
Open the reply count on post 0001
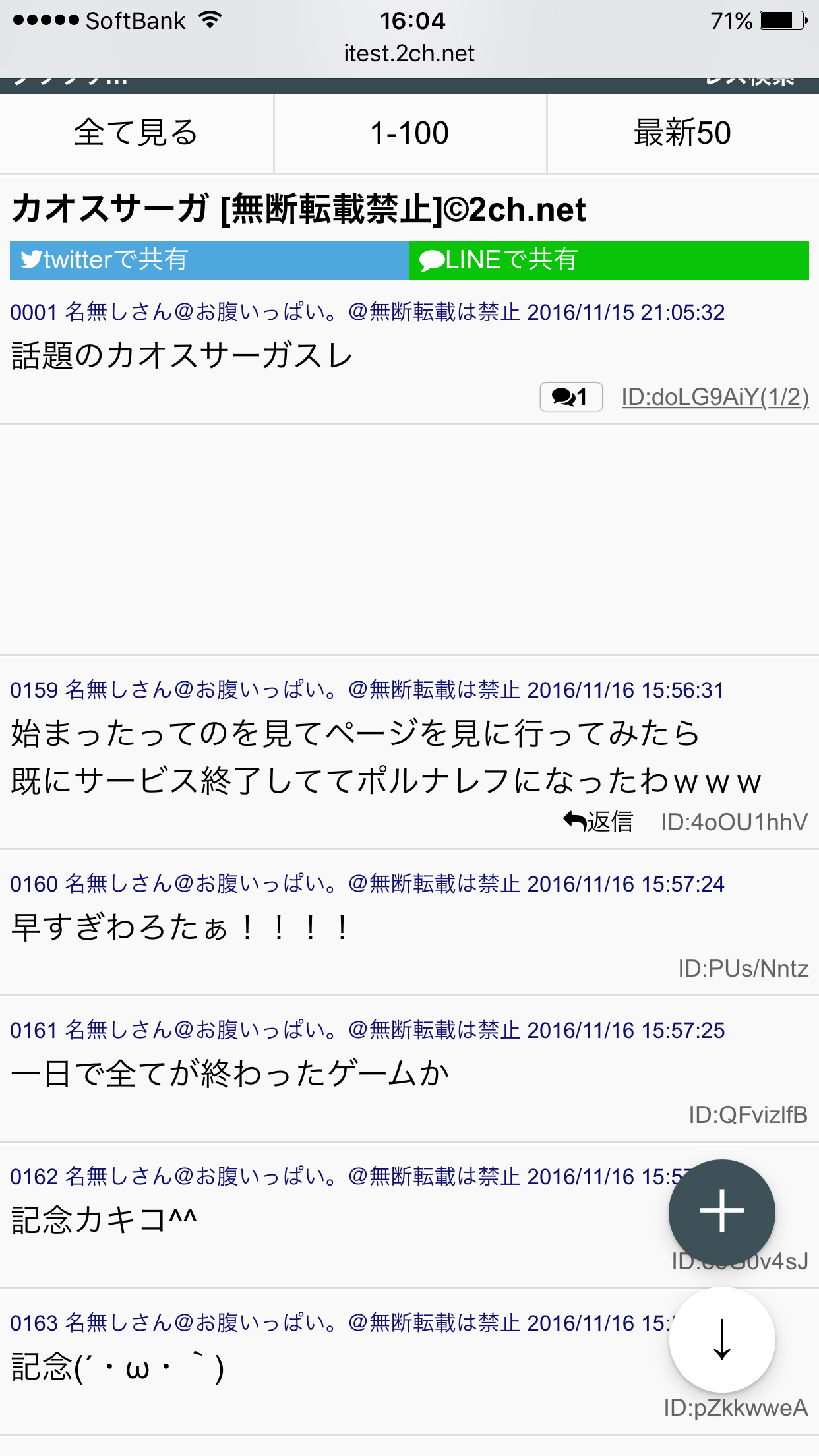(x=570, y=397)
